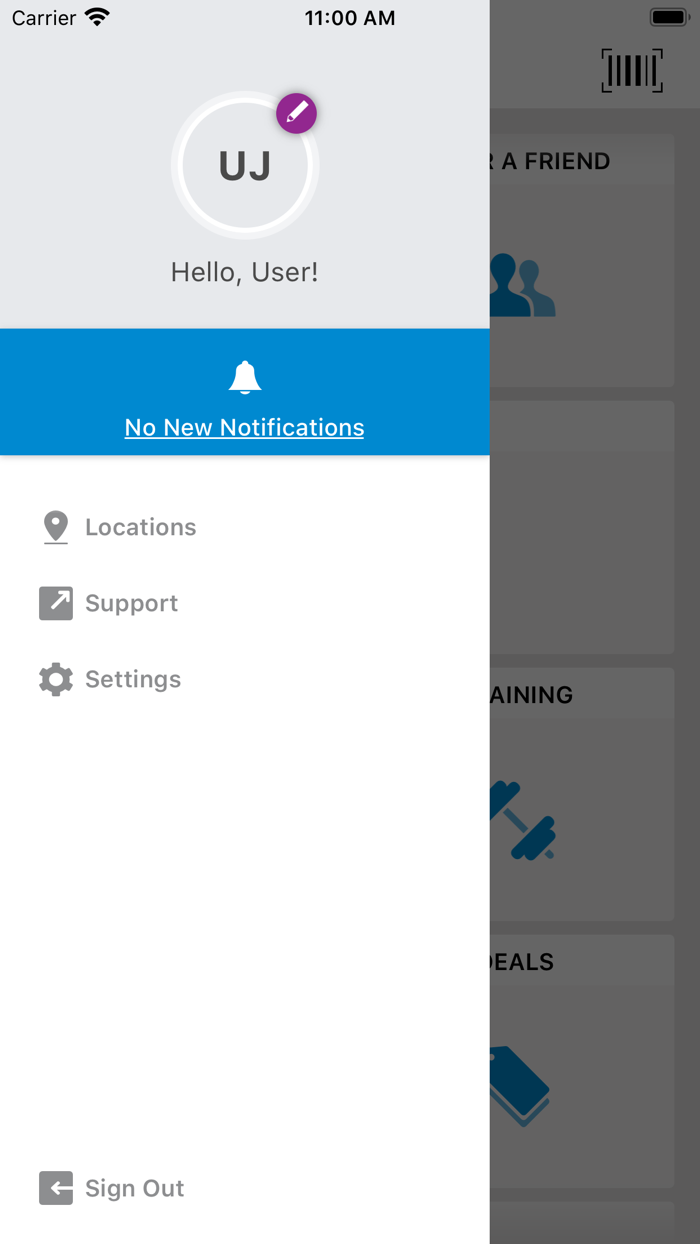Sign Out of the account
Image resolution: width=700 pixels, height=1244 pixels.
point(134,1188)
